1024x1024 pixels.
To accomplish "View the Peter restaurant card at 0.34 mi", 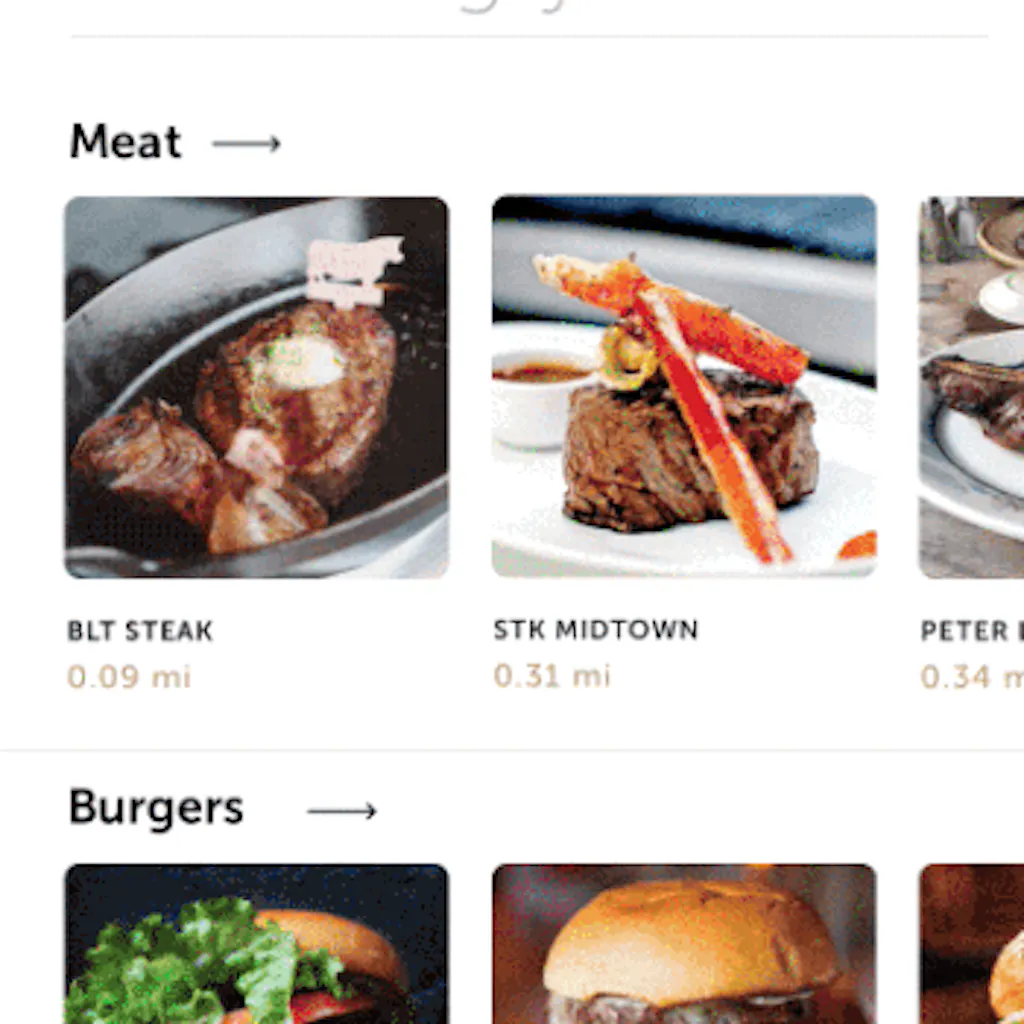I will click(972, 388).
